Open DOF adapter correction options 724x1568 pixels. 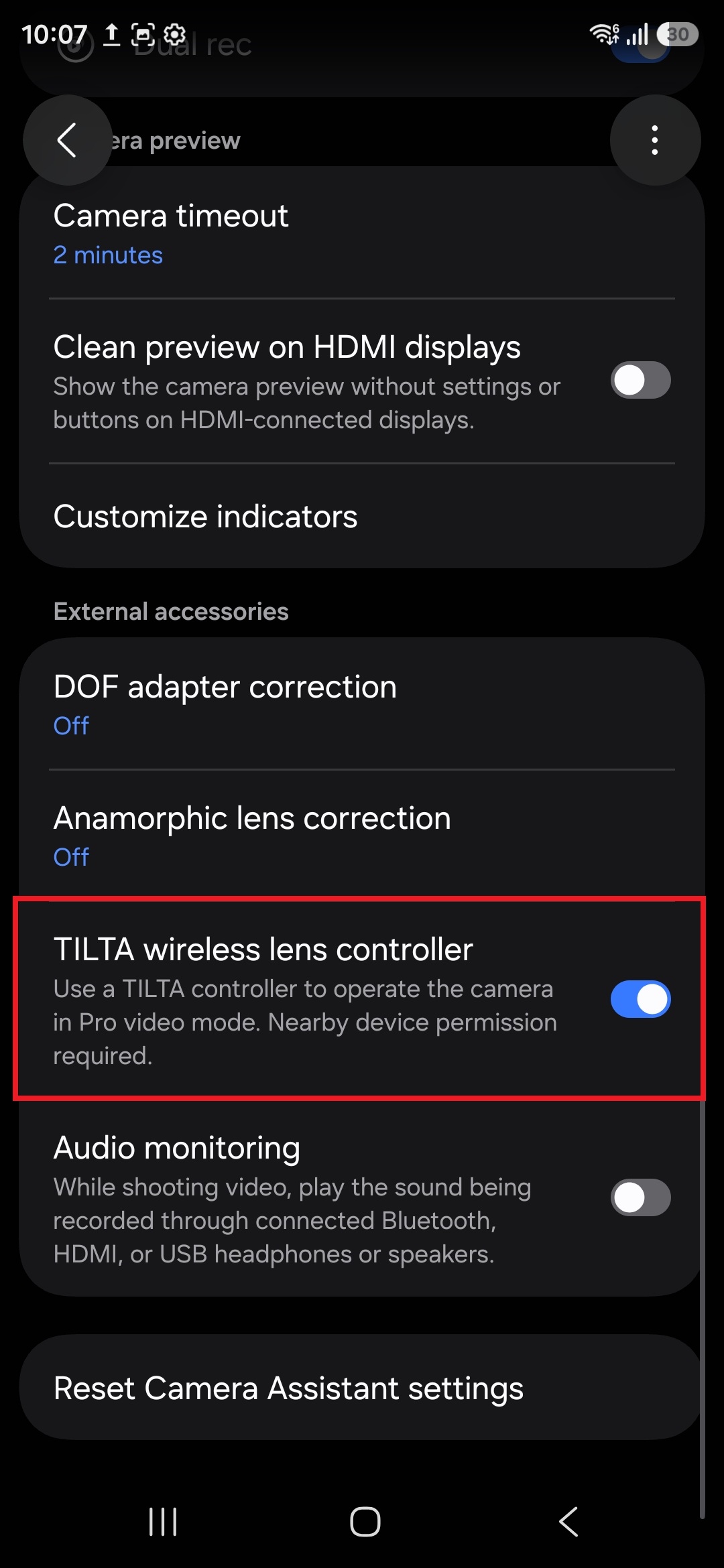(268, 702)
